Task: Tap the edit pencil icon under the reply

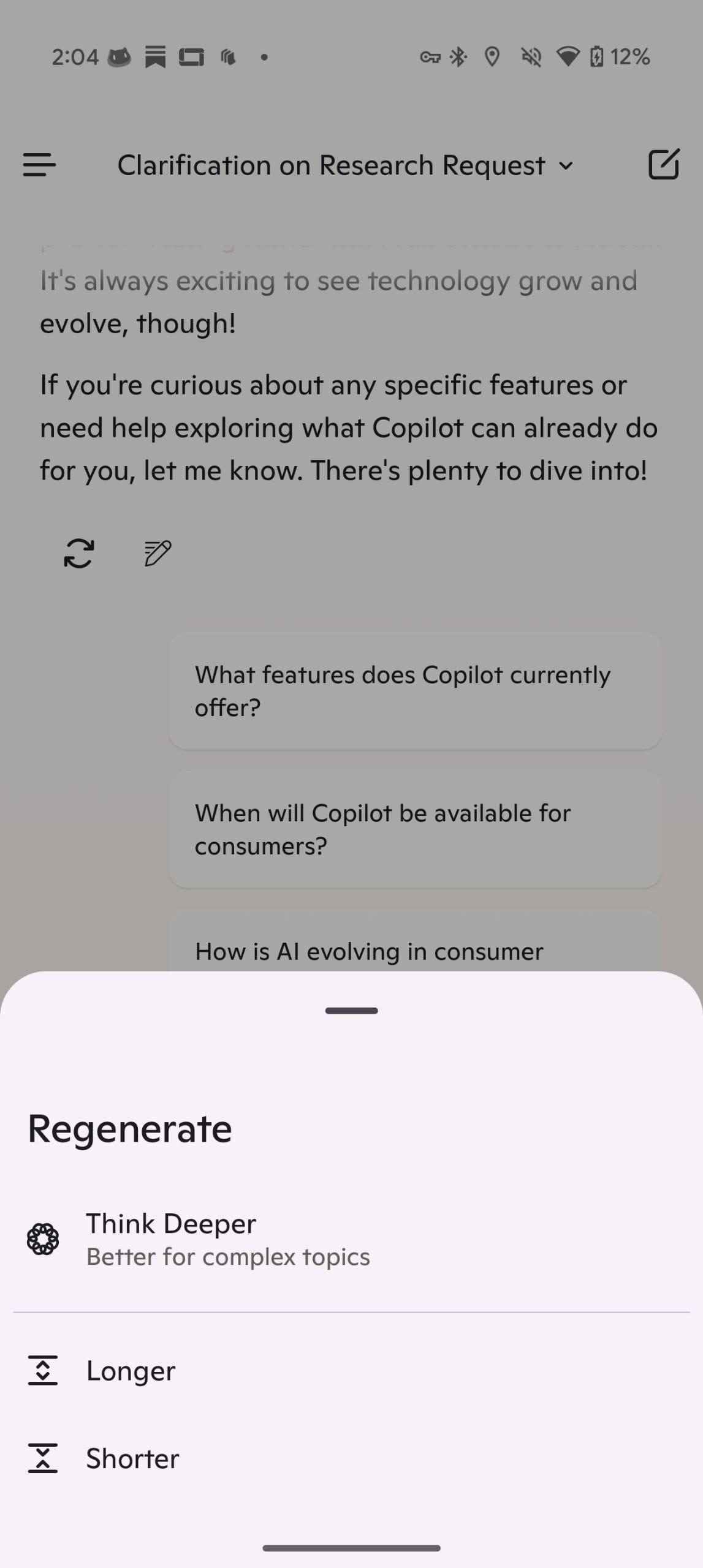Action: [158, 554]
